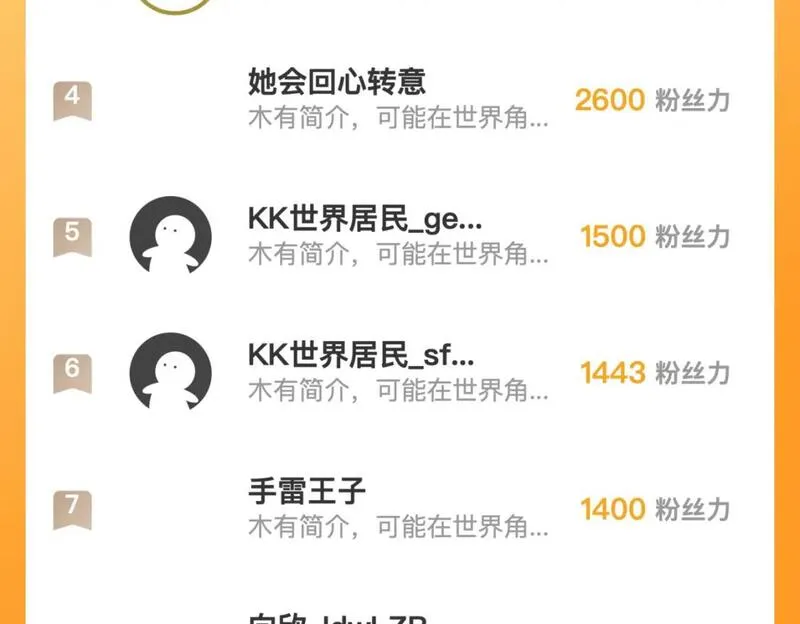The height and width of the screenshot is (624, 800).
Task: Open the KK世界居民_sf... ranking row
Action: pyautogui.click(x=360, y=356)
